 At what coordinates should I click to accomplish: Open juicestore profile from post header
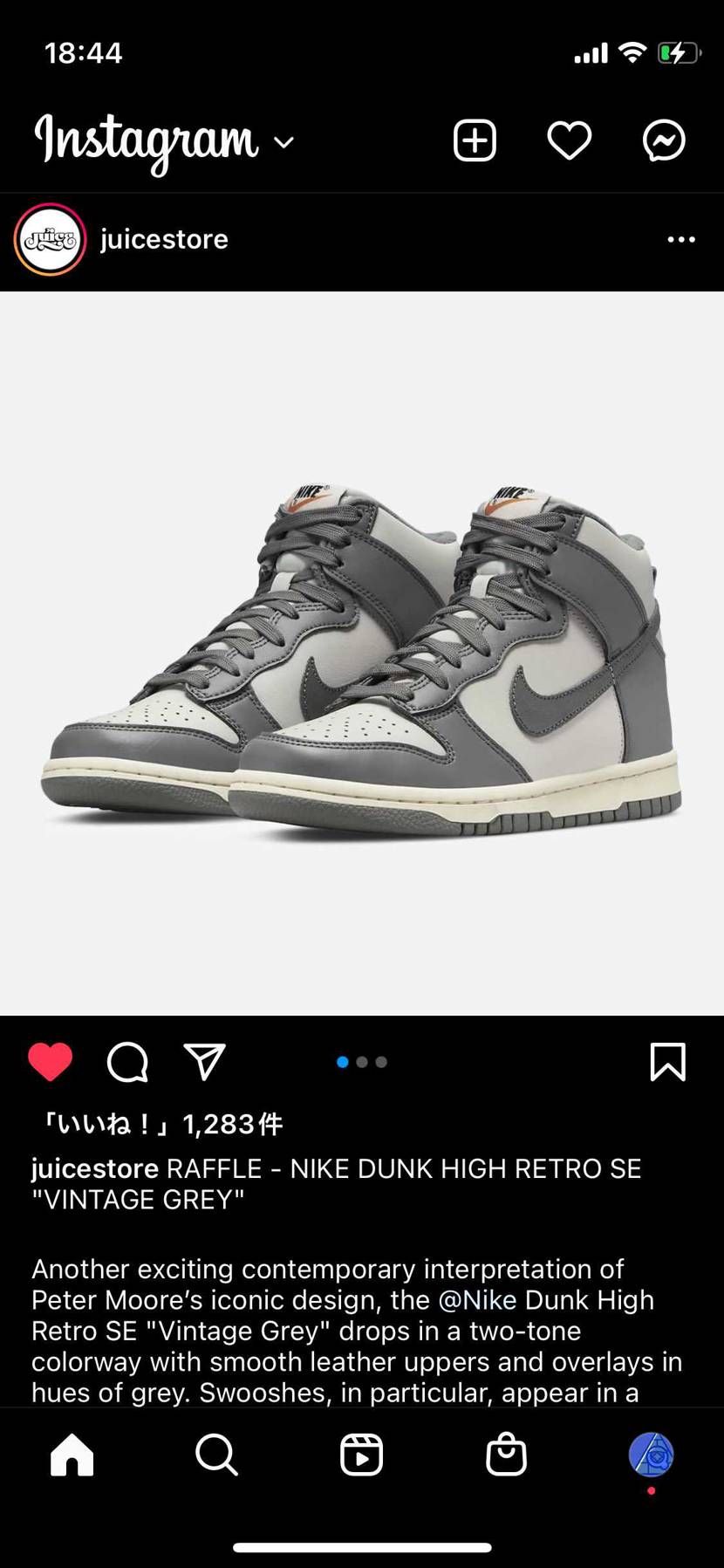pyautogui.click(x=164, y=239)
